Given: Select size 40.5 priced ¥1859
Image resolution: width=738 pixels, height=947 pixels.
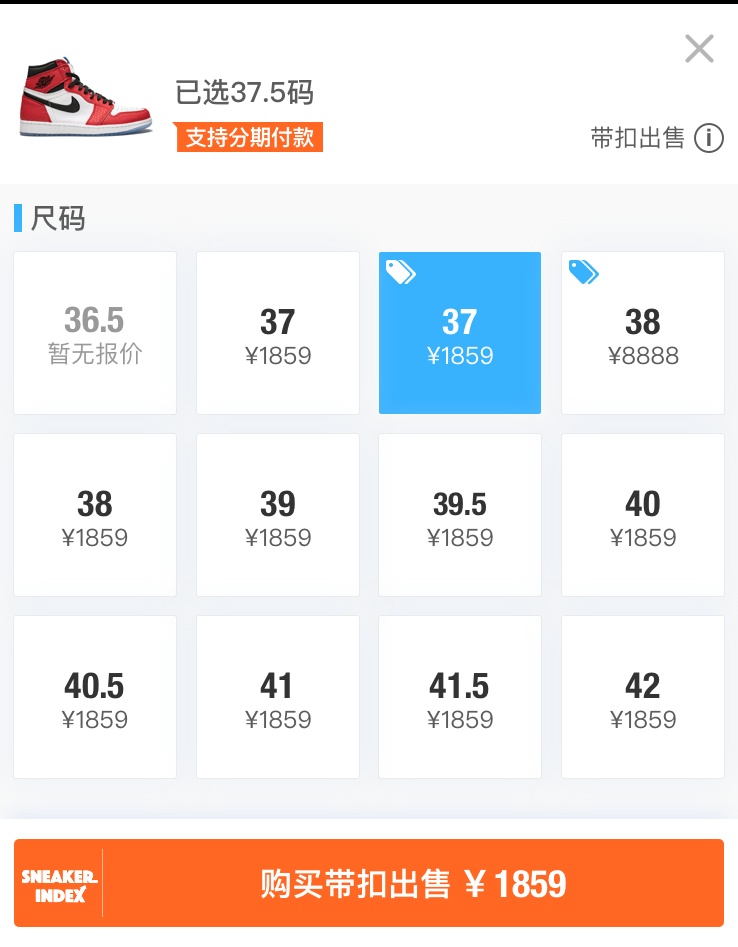Looking at the screenshot, I should pos(94,696).
